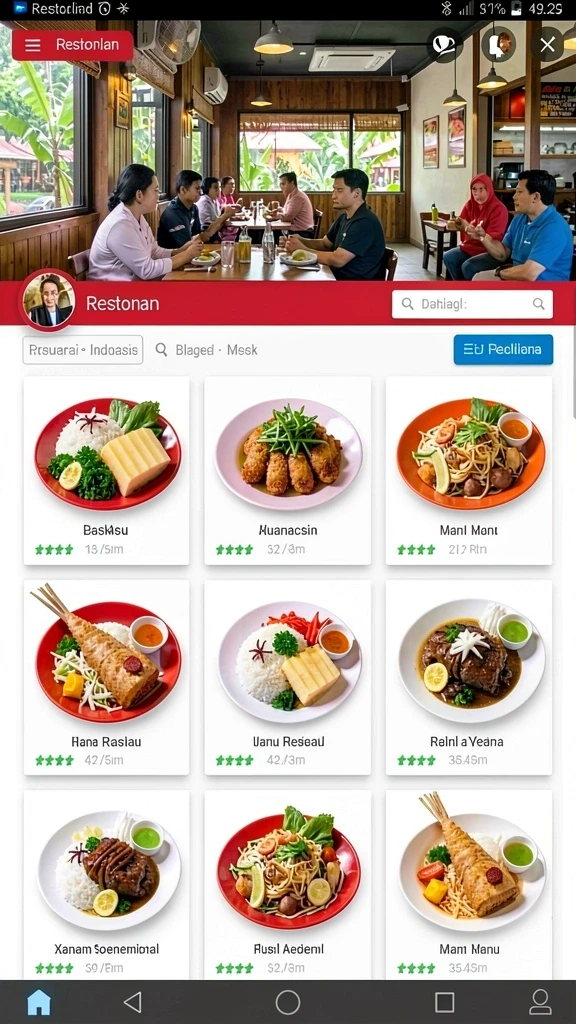Select the Hana Raslau dish card

tap(106, 677)
